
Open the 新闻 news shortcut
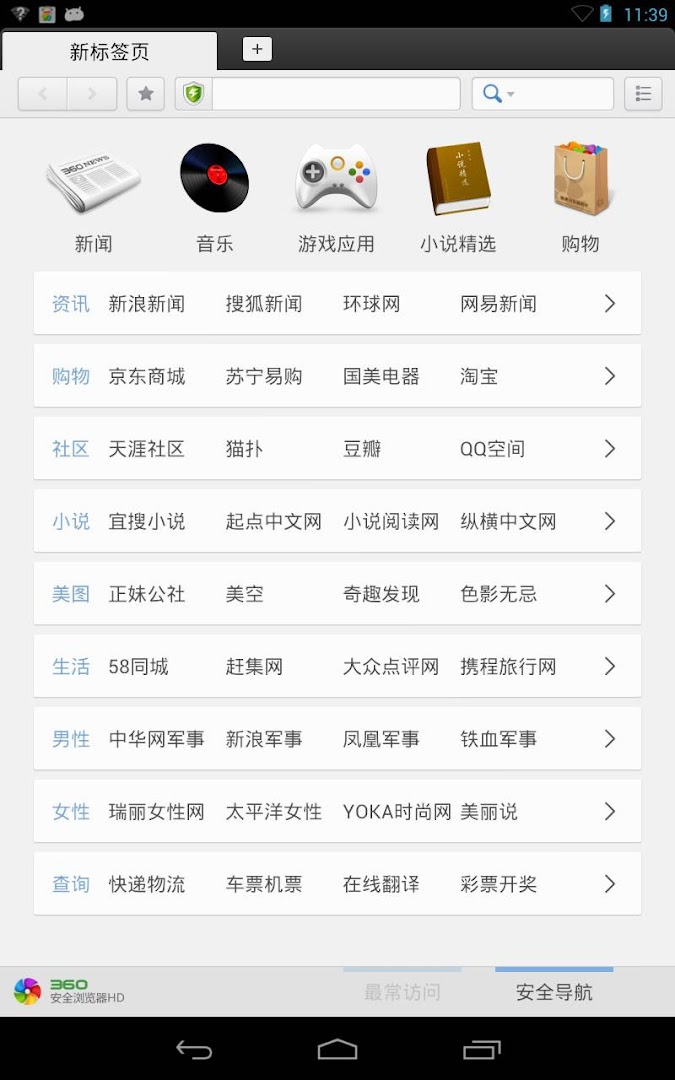coord(93,196)
